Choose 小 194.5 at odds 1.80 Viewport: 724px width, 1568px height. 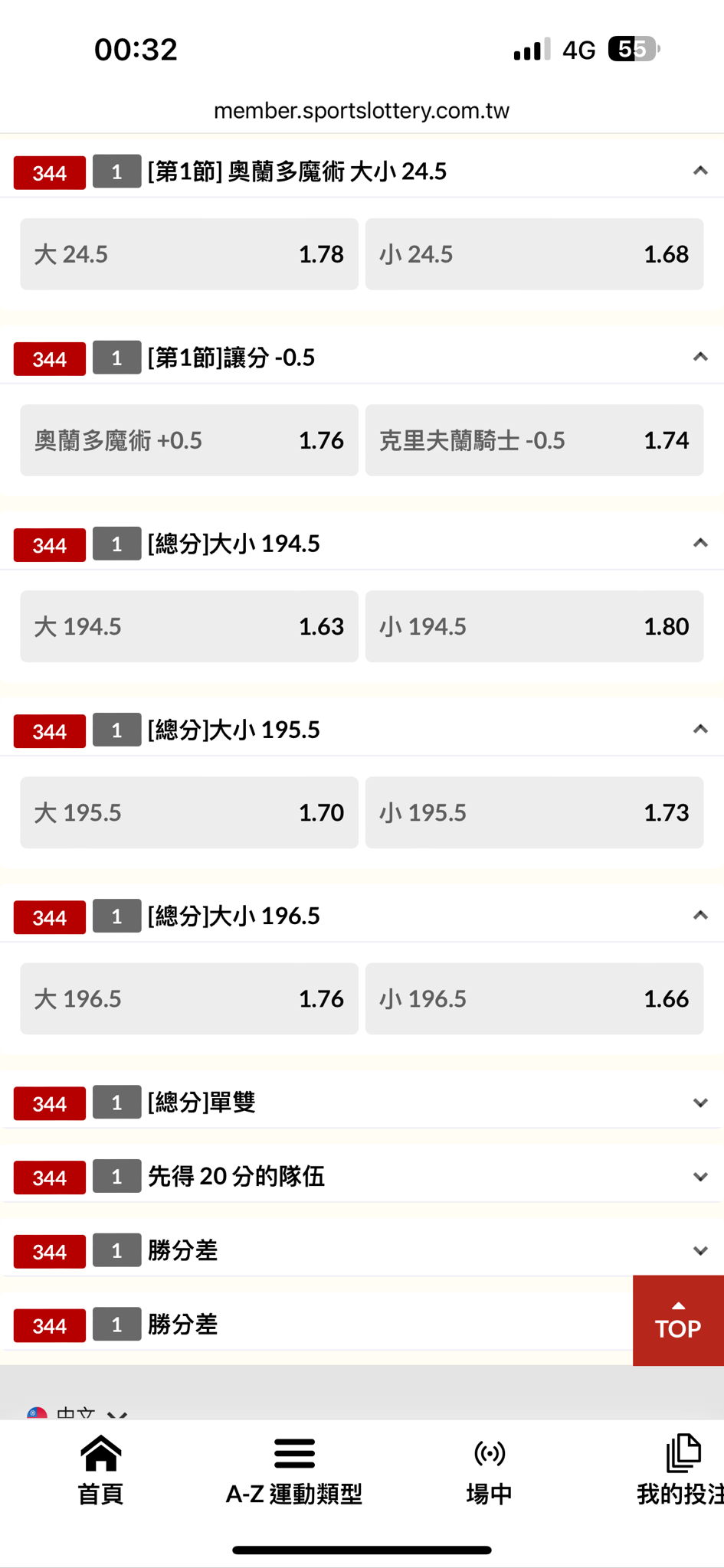coord(534,626)
